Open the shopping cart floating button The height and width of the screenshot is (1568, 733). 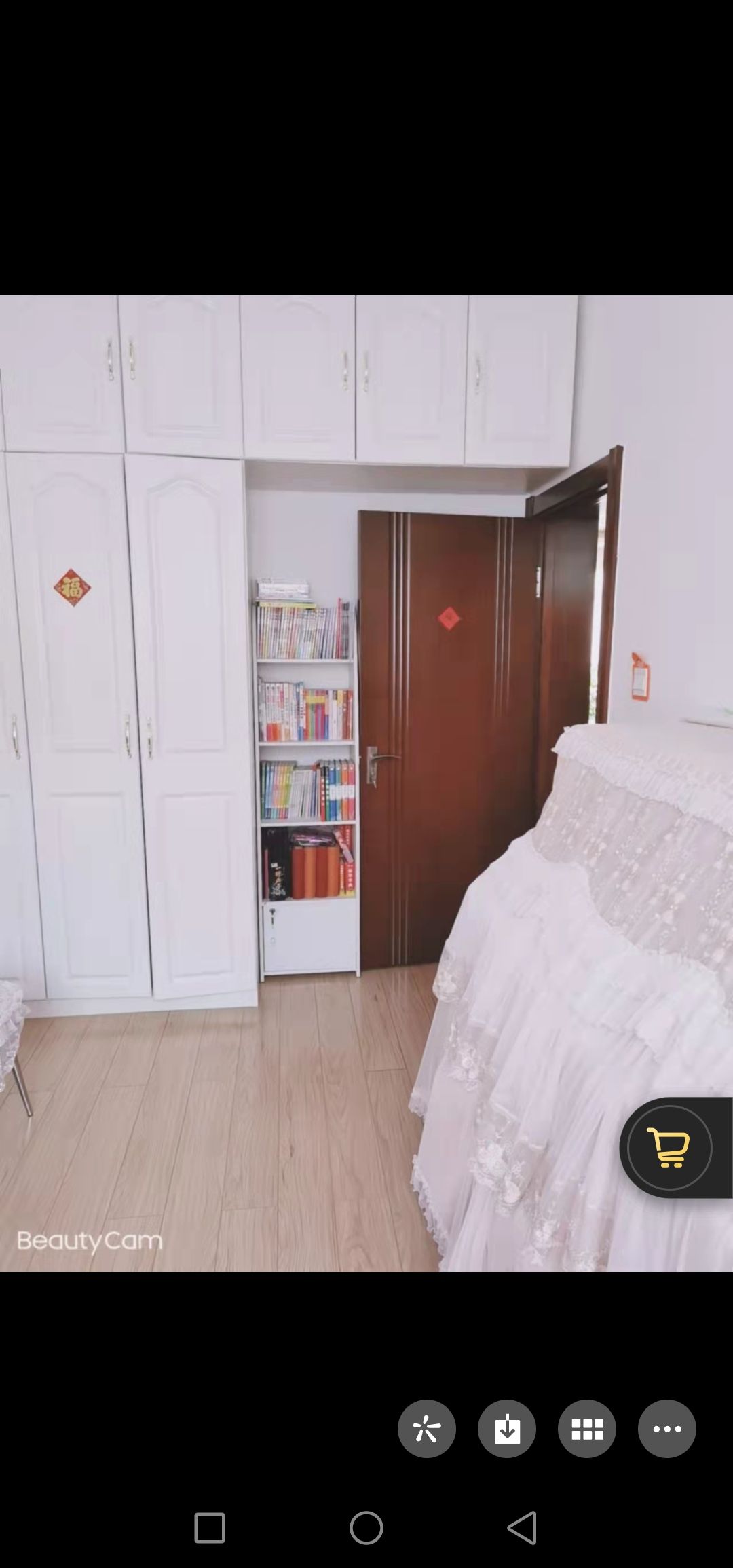[670, 1147]
